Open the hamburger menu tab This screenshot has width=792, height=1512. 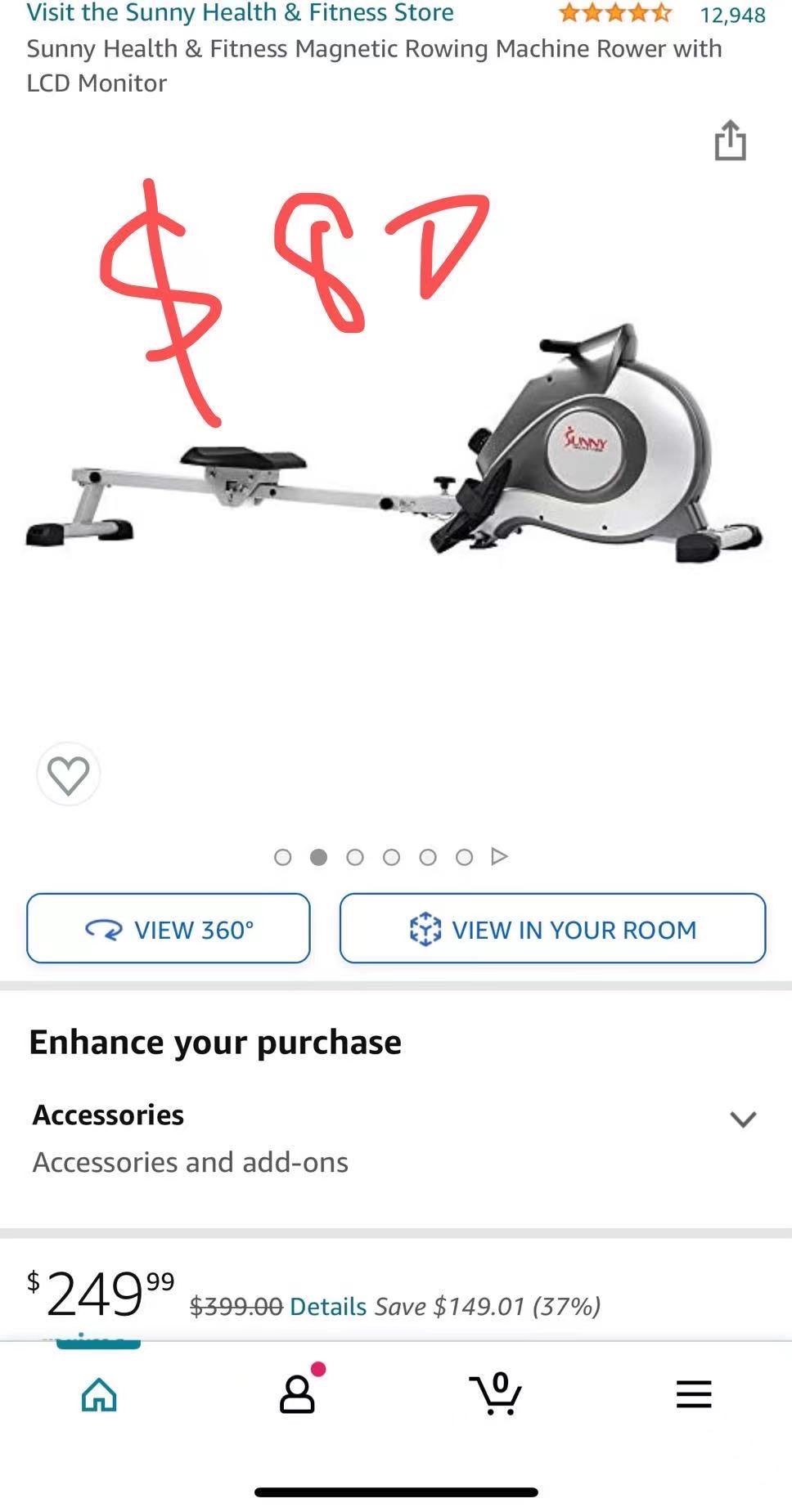pos(694,1393)
